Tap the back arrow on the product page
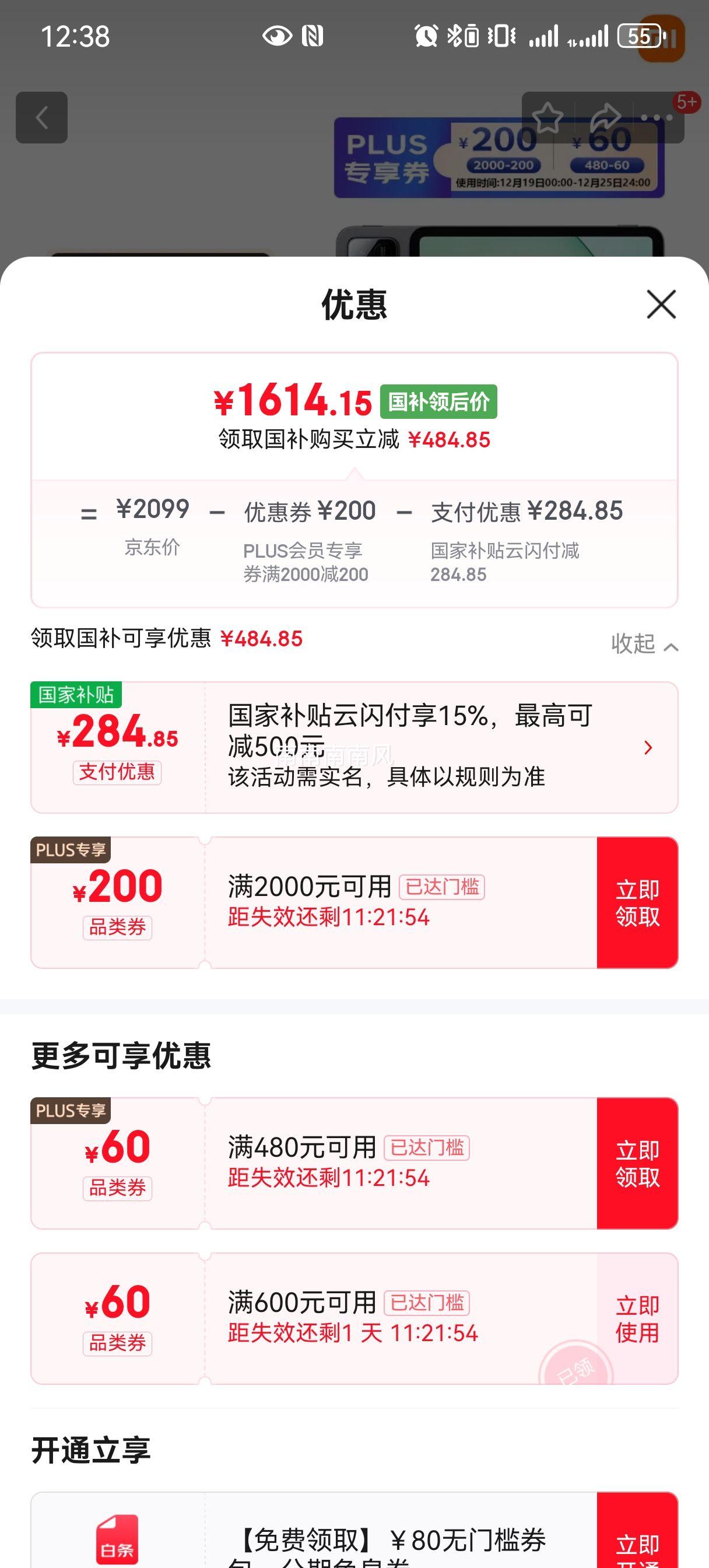The height and width of the screenshot is (1568, 709). click(41, 117)
